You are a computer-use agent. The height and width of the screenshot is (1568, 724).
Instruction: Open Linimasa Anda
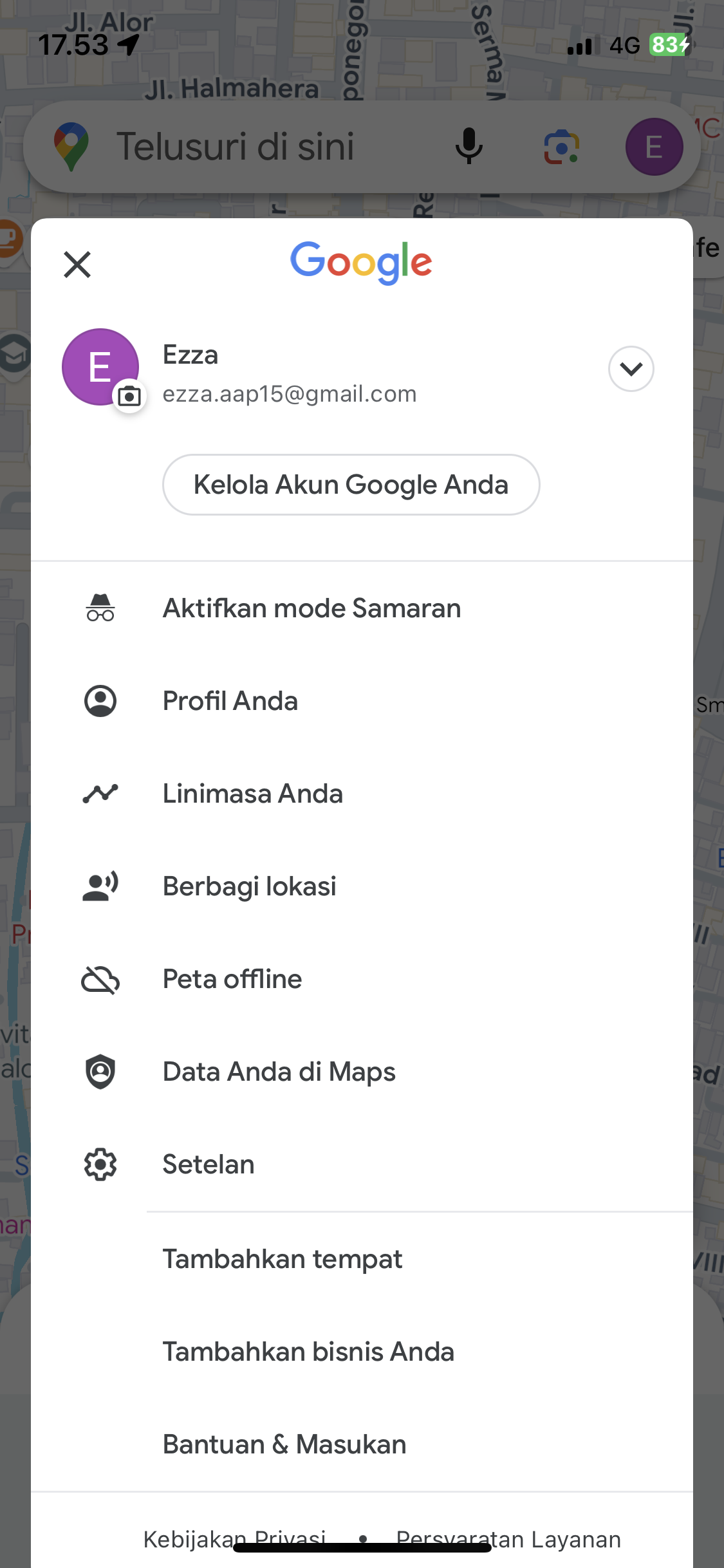tap(362, 794)
